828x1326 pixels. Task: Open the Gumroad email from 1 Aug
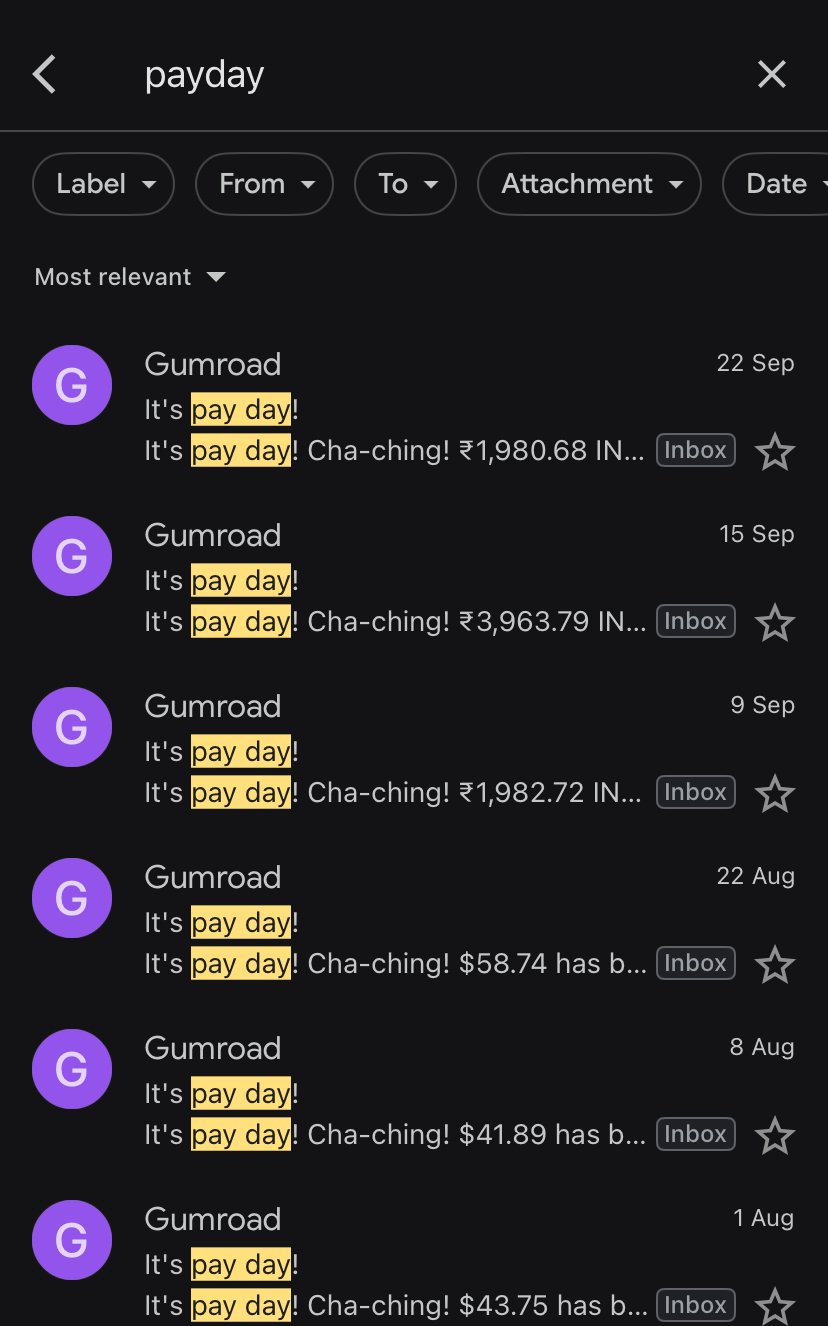tap(400, 1262)
